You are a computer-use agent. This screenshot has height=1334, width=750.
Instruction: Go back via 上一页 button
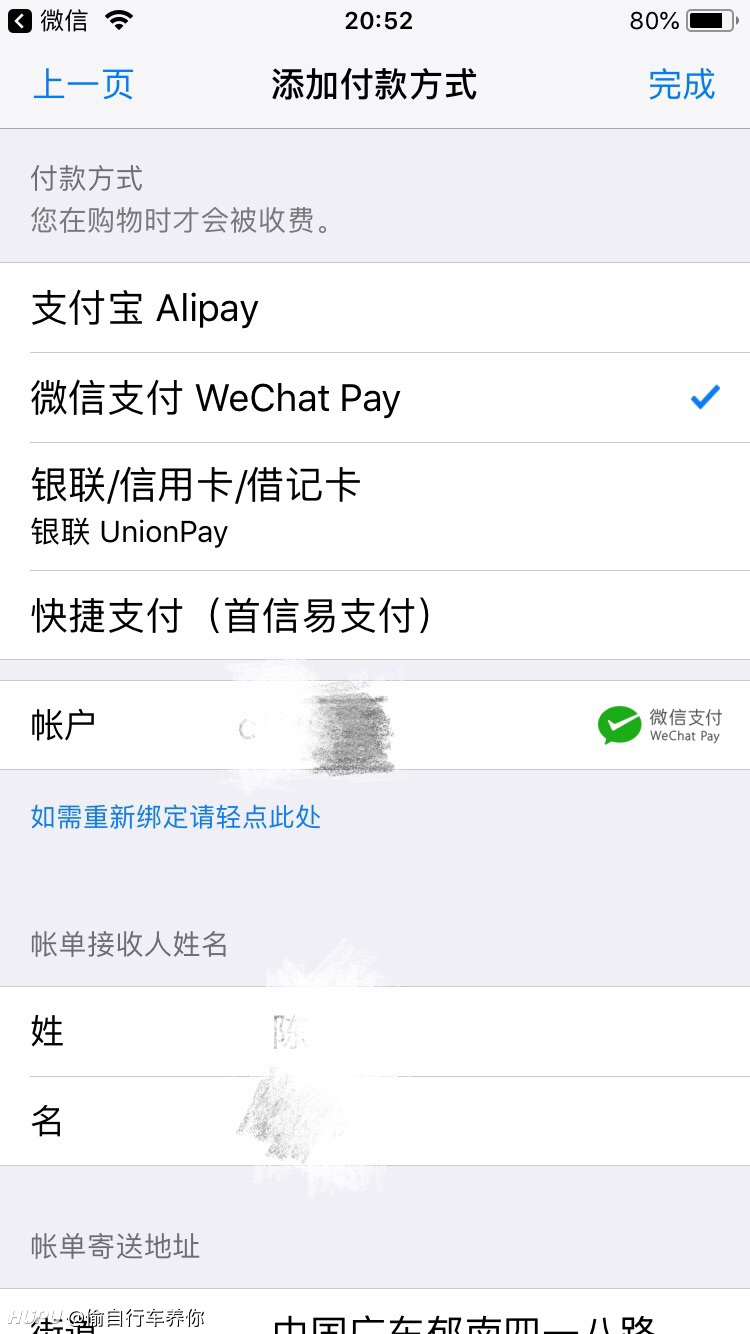[x=84, y=85]
